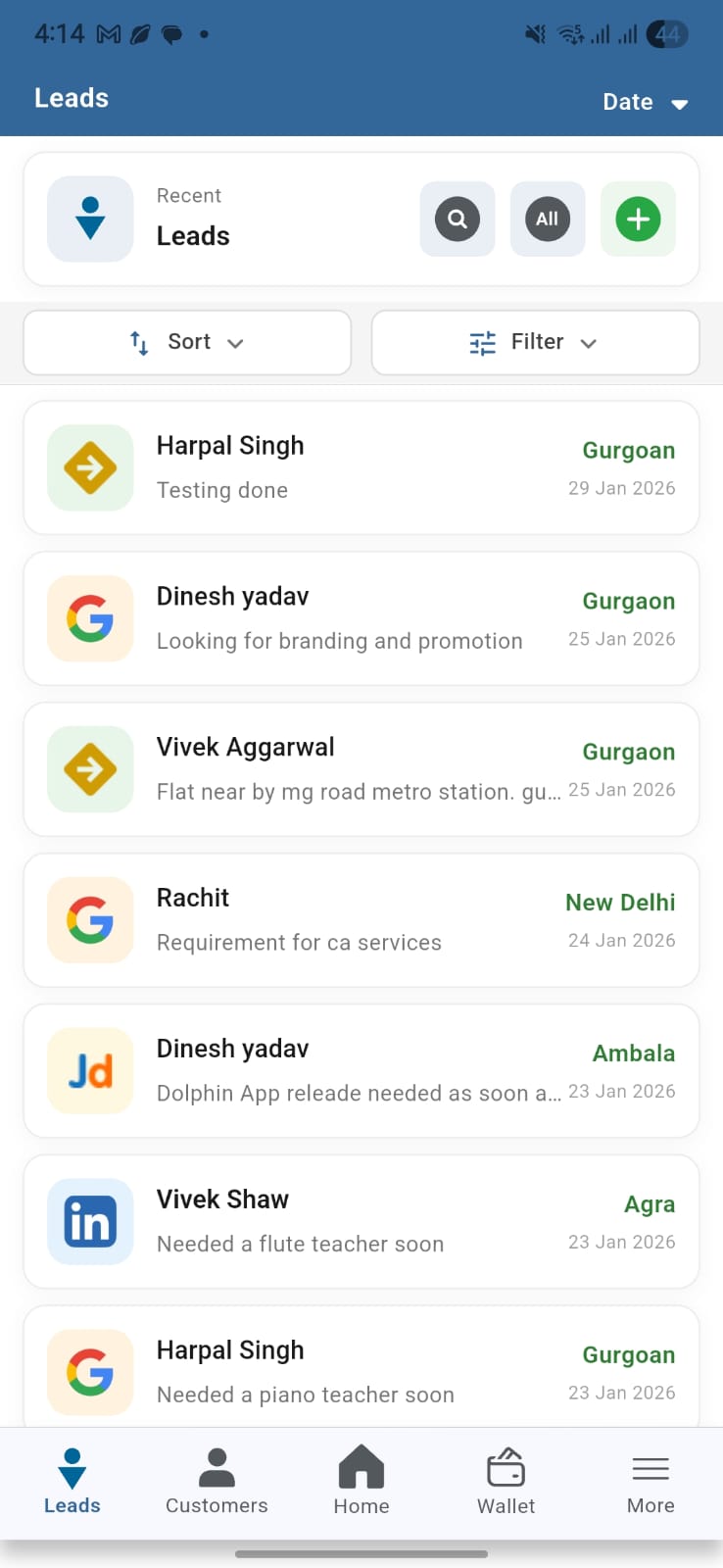
Task: Select the Leads tab in bottom navigation
Action: tap(72, 1482)
